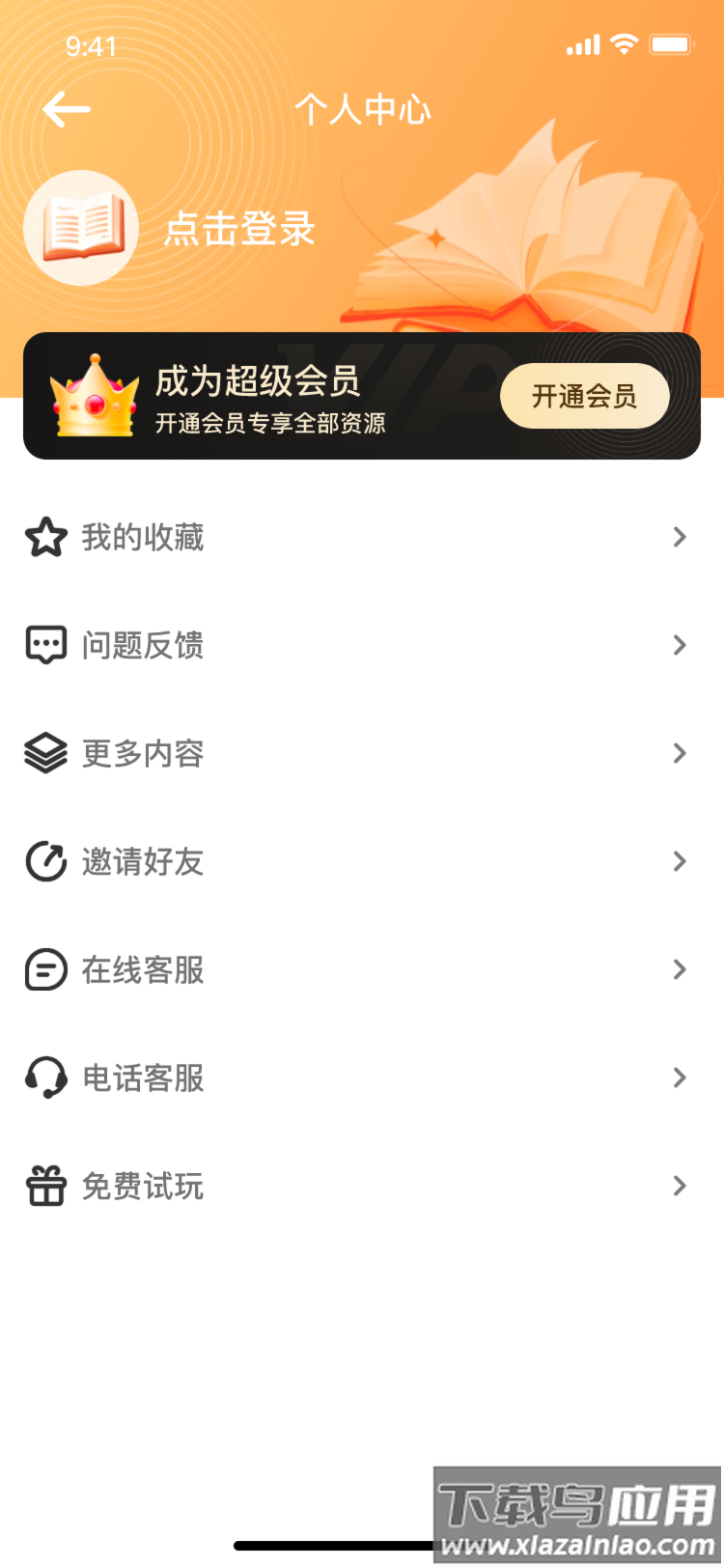The image size is (724, 1568).
Task: Select the share icon next to 邀请好友
Action: pyautogui.click(x=46, y=861)
